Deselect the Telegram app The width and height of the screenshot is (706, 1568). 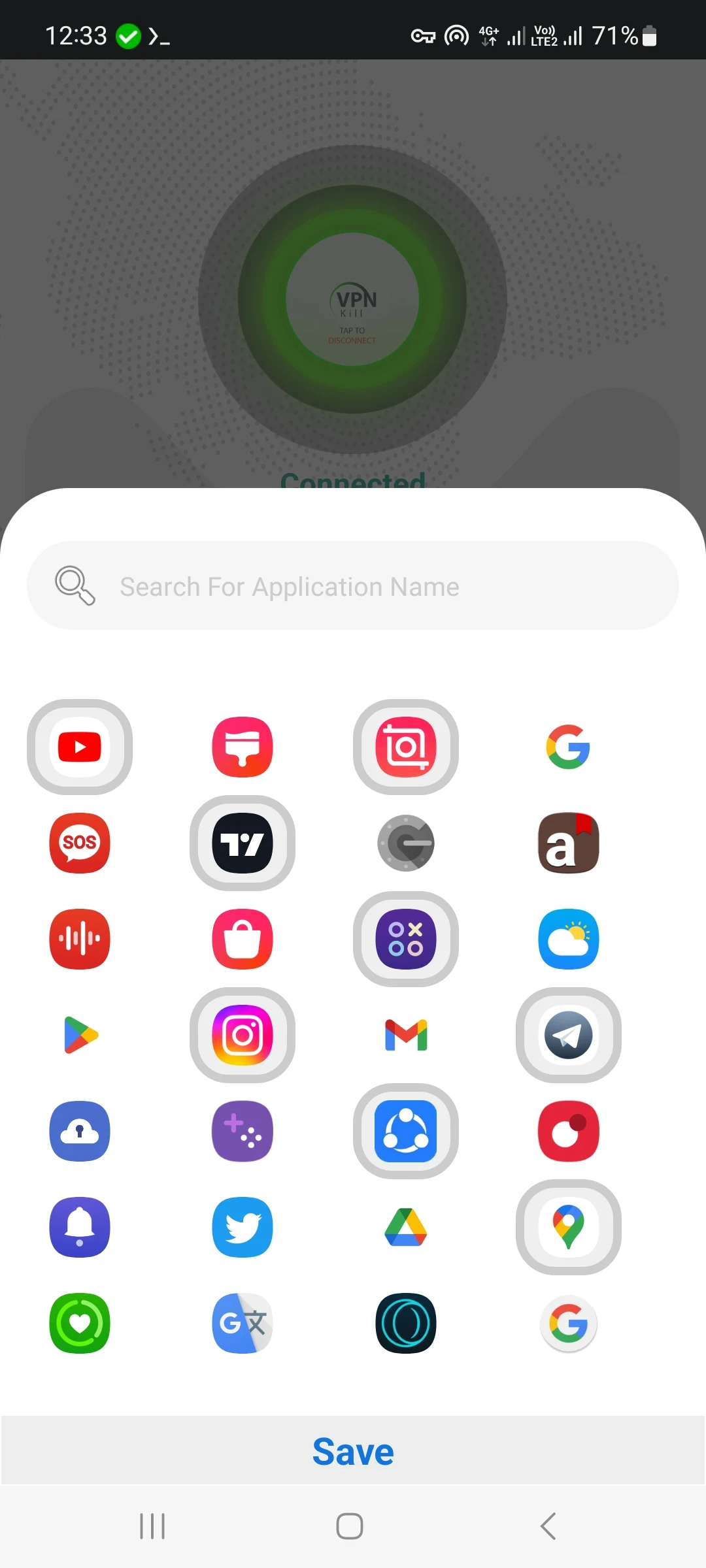click(569, 1035)
